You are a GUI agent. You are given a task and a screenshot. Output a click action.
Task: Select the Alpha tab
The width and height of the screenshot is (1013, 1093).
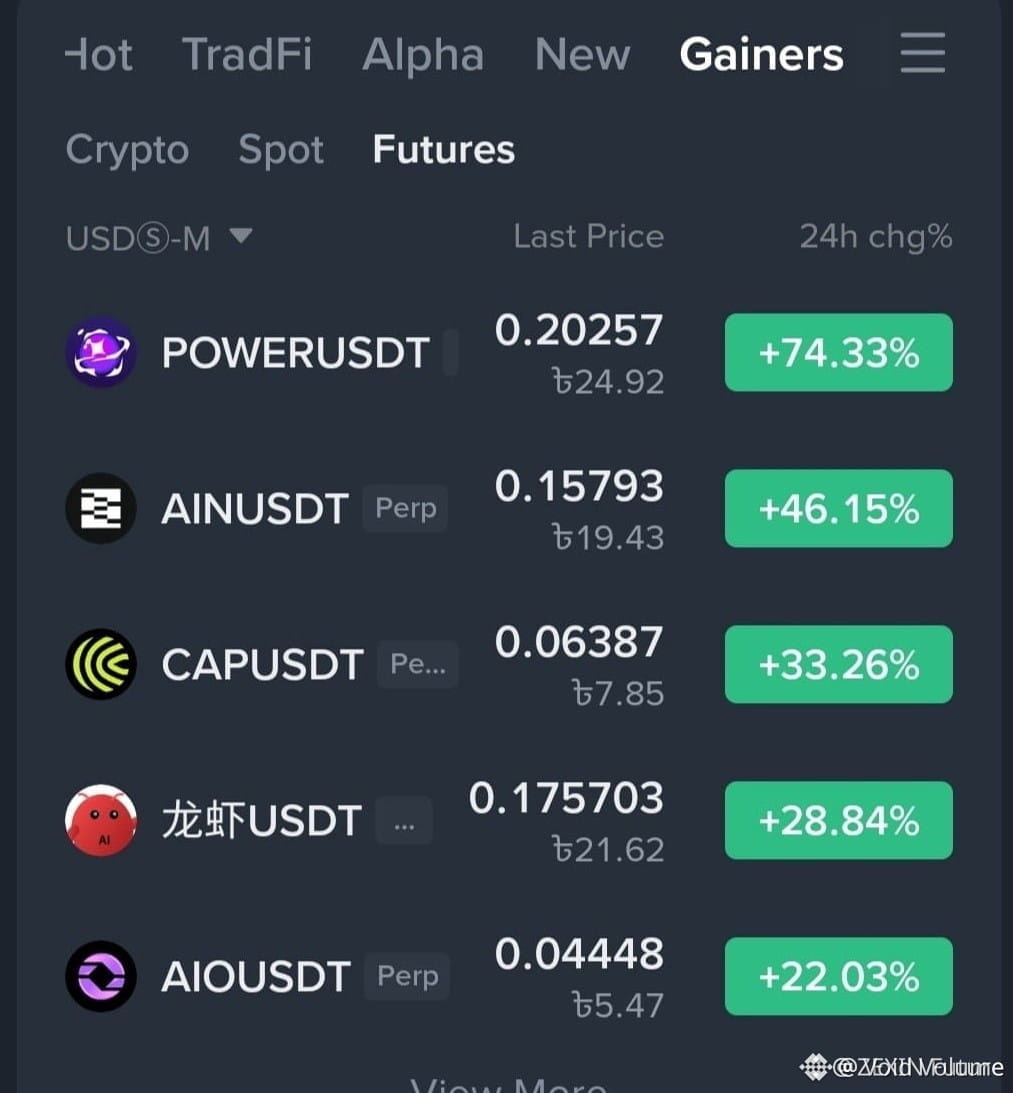[x=423, y=55]
